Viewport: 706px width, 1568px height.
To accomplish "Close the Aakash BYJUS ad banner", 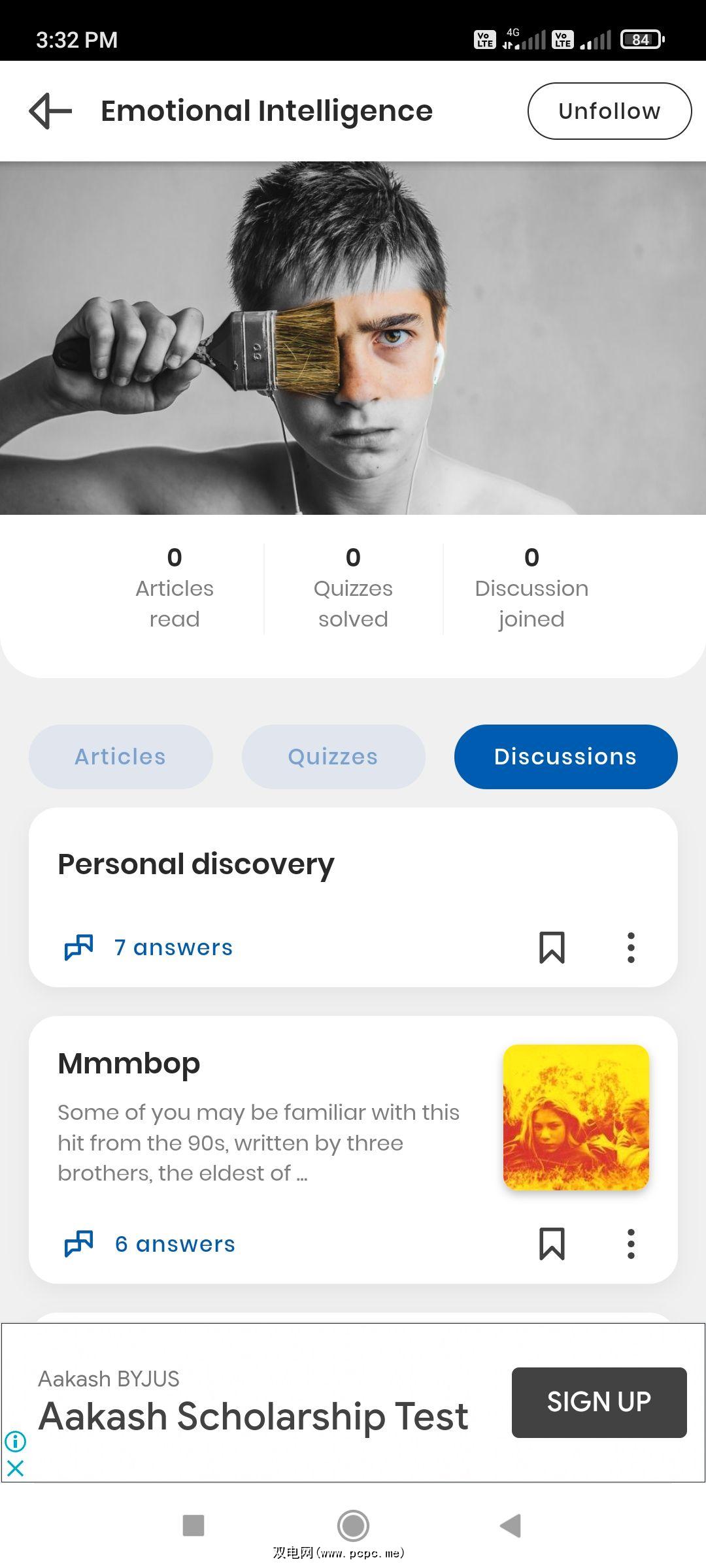I will point(16,1469).
